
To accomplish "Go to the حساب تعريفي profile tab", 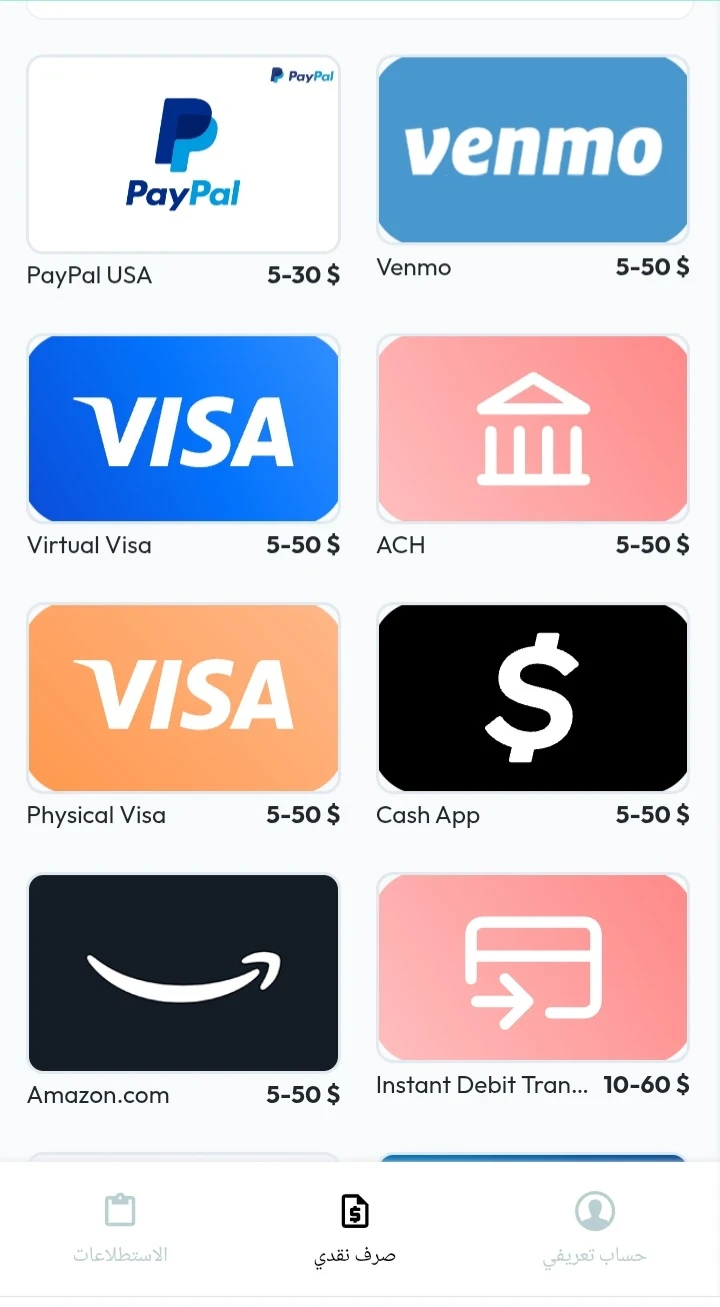I will point(595,1228).
